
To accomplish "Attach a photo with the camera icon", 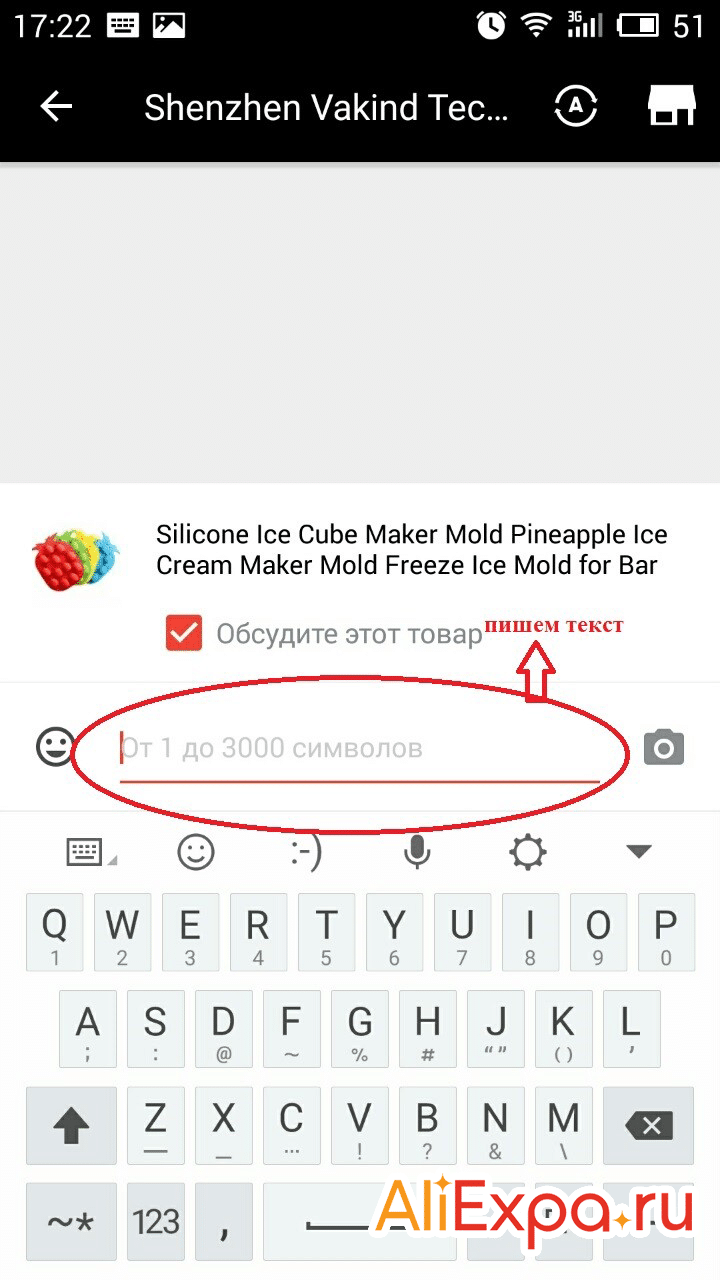I will click(664, 748).
